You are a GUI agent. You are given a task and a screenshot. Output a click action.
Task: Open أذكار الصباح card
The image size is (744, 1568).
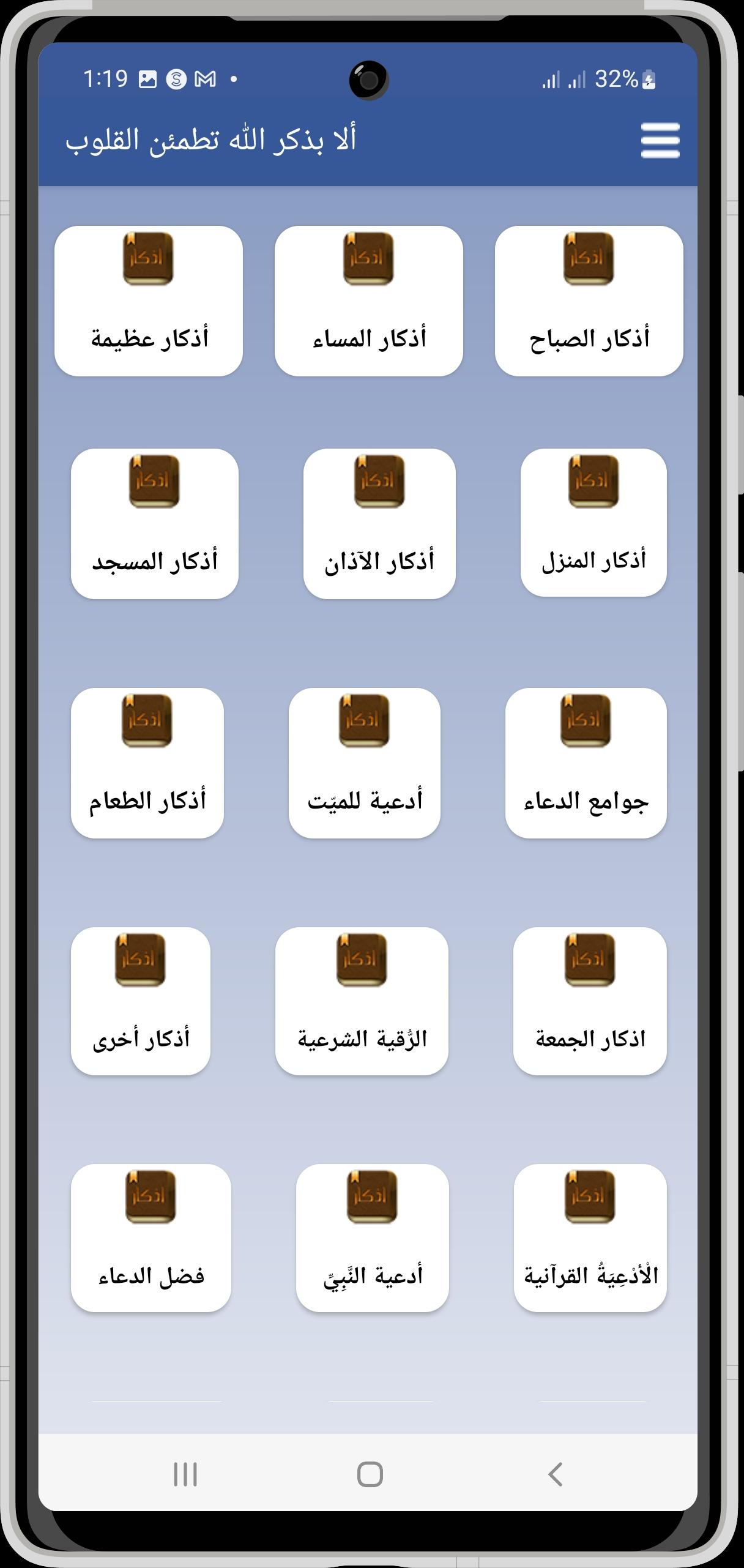(x=589, y=301)
